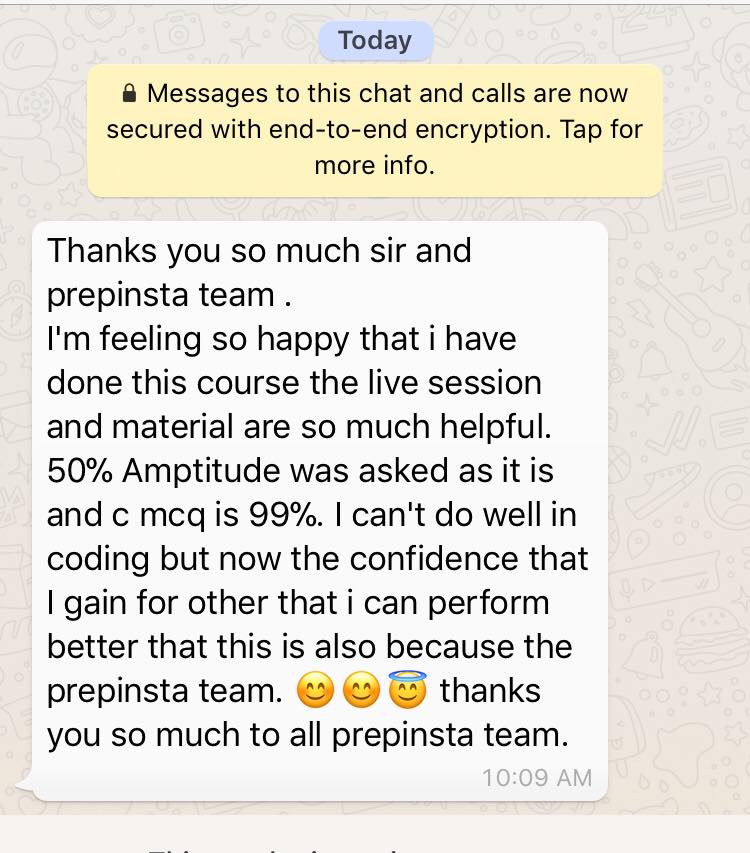The height and width of the screenshot is (853, 750).
Task: Open the end-to-end encryption info notice
Action: coord(374,130)
